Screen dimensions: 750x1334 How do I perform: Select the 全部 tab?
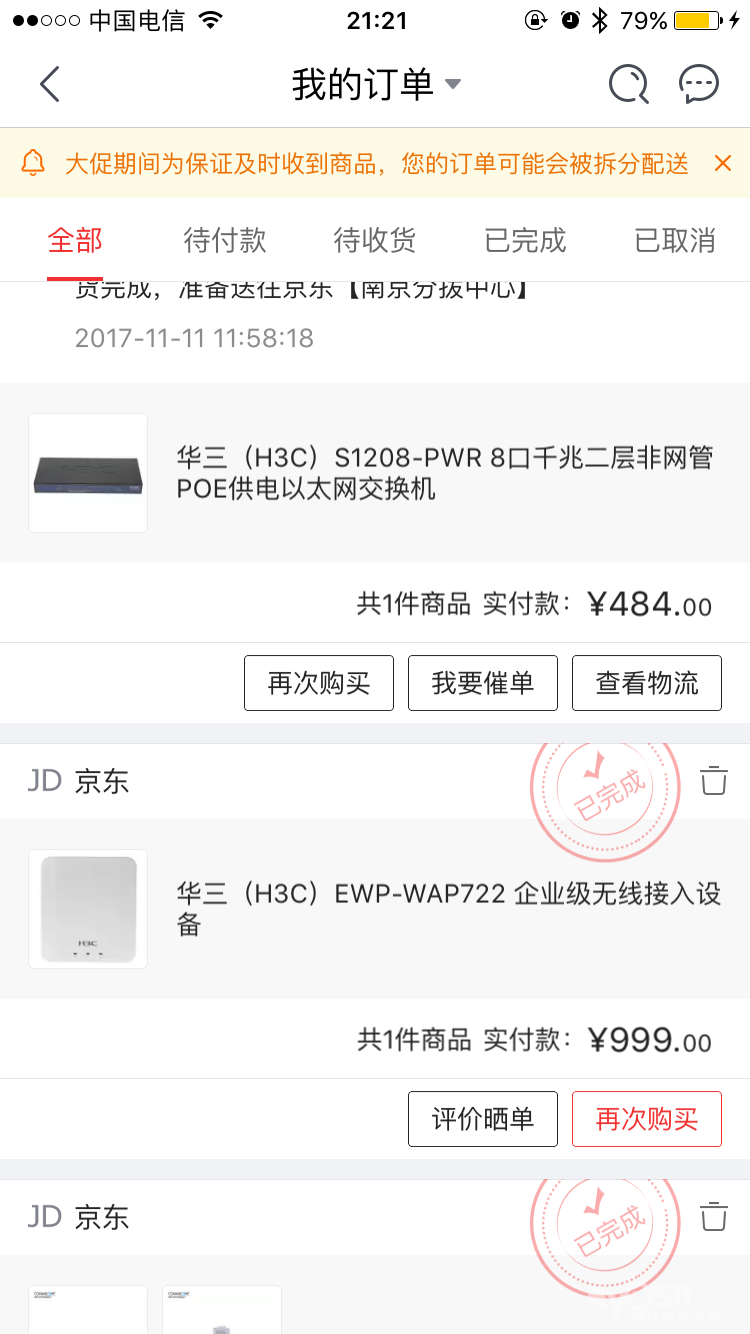(x=75, y=240)
